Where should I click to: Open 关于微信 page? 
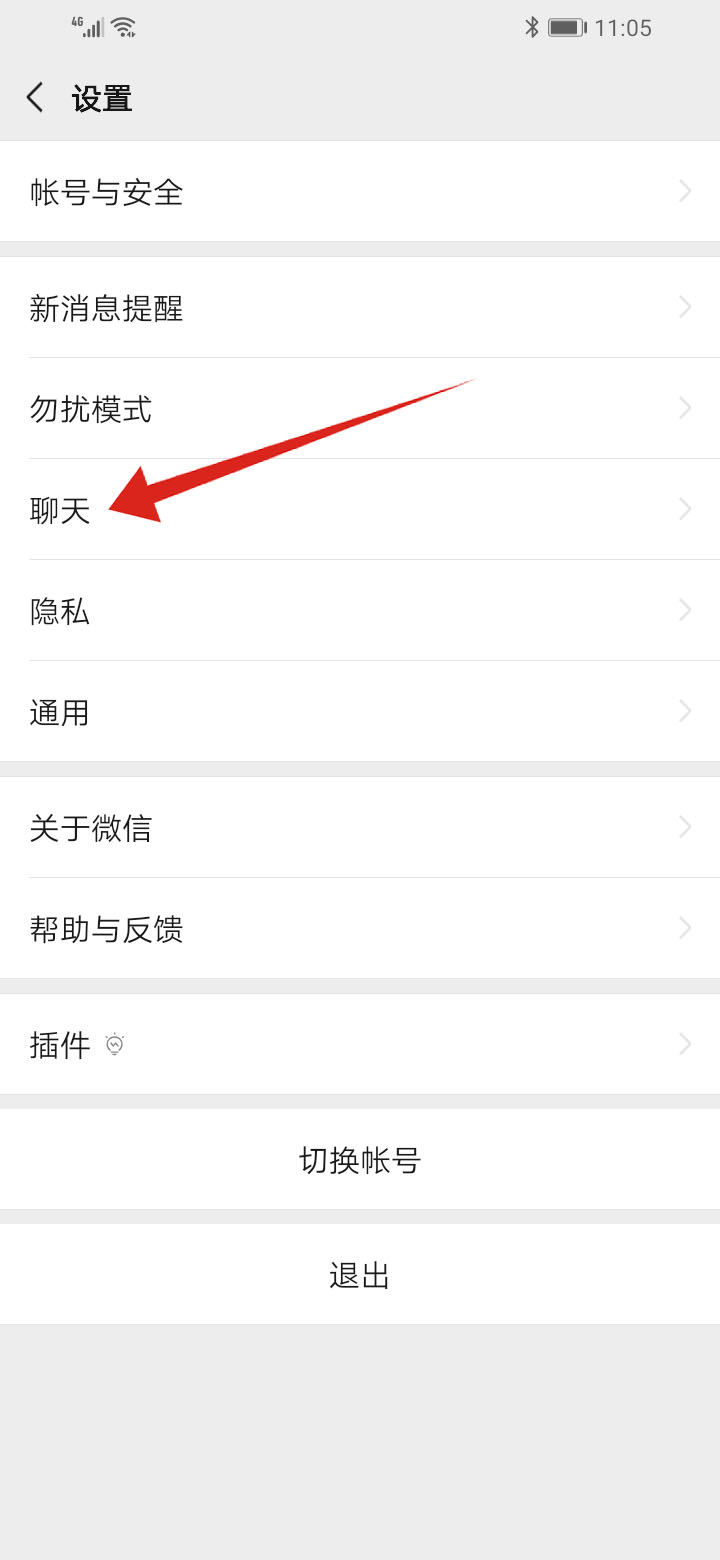360,828
